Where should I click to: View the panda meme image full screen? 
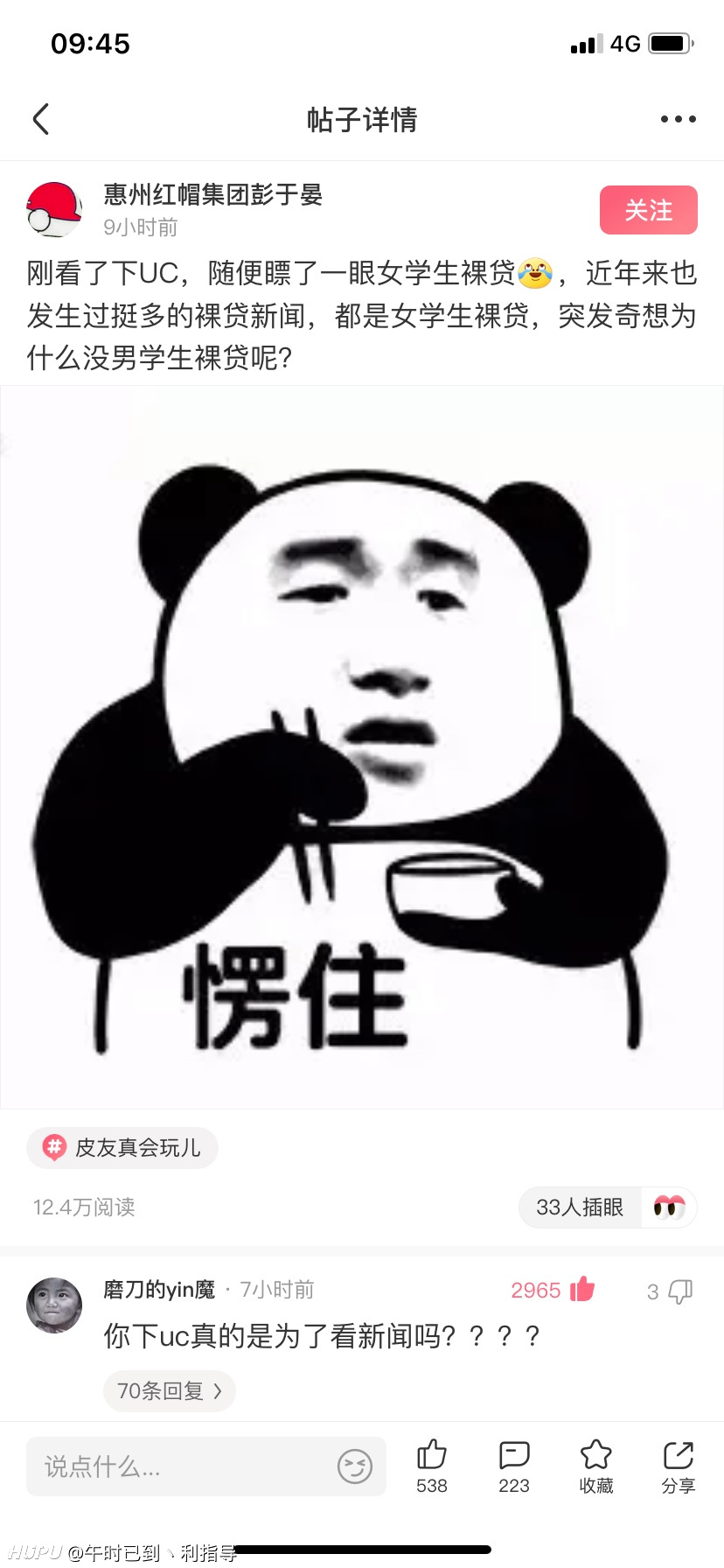[x=362, y=747]
